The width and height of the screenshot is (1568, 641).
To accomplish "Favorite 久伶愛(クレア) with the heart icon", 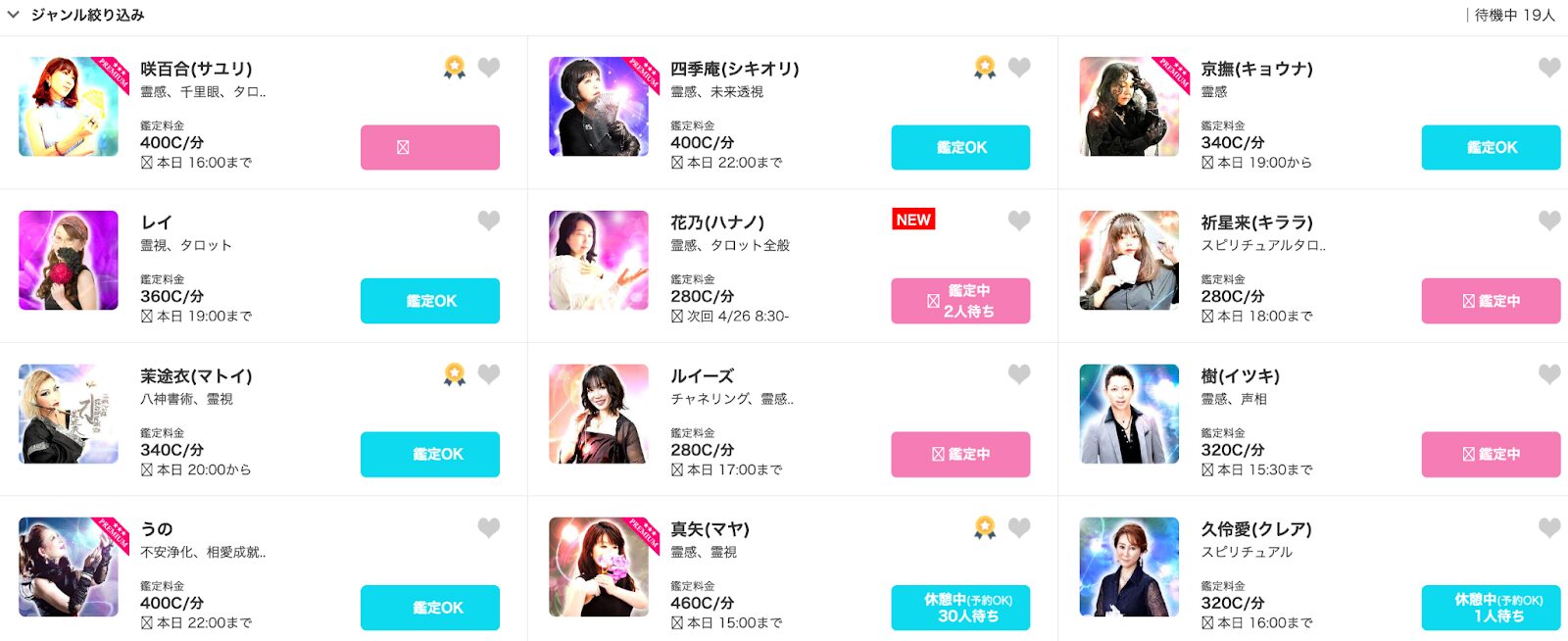I will pyautogui.click(x=1549, y=527).
